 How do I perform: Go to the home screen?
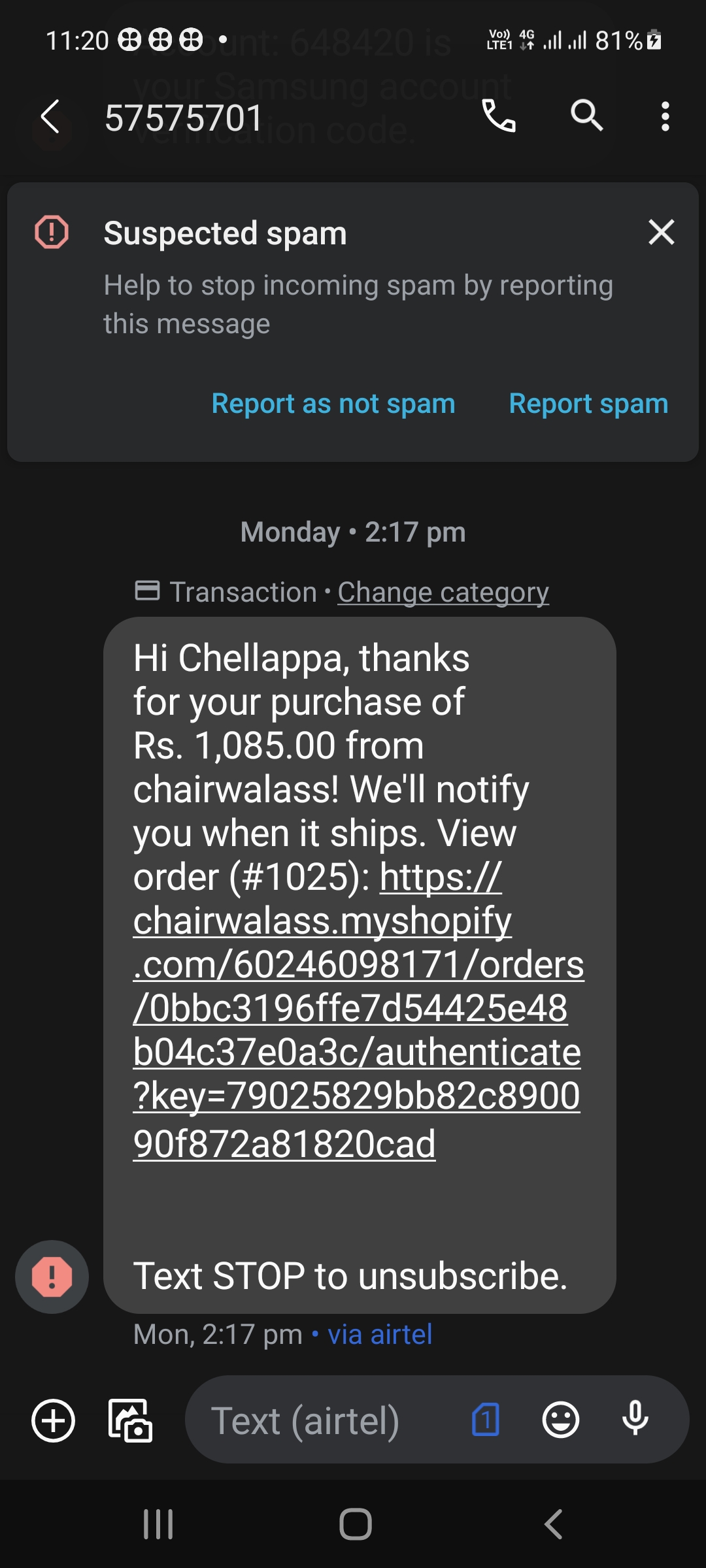pos(355,1524)
